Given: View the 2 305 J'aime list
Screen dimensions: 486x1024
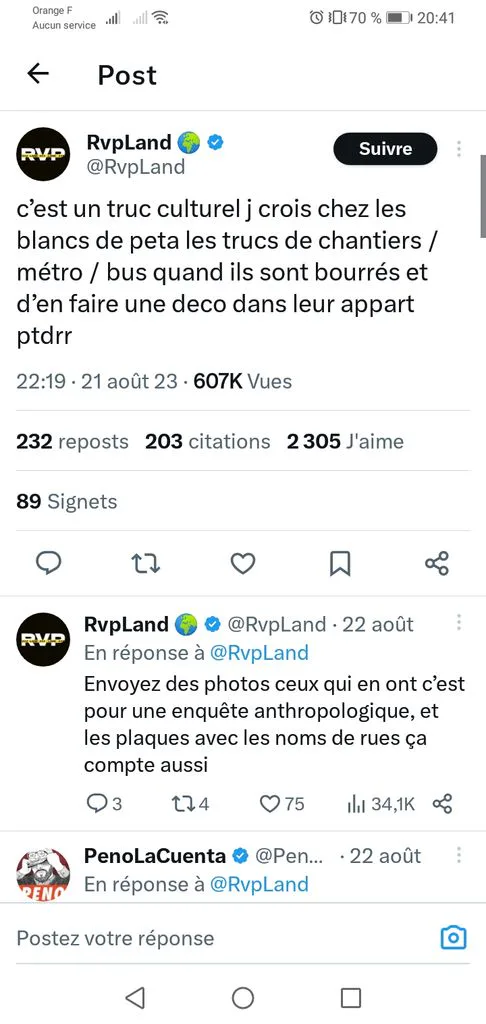Looking at the screenshot, I should [346, 442].
